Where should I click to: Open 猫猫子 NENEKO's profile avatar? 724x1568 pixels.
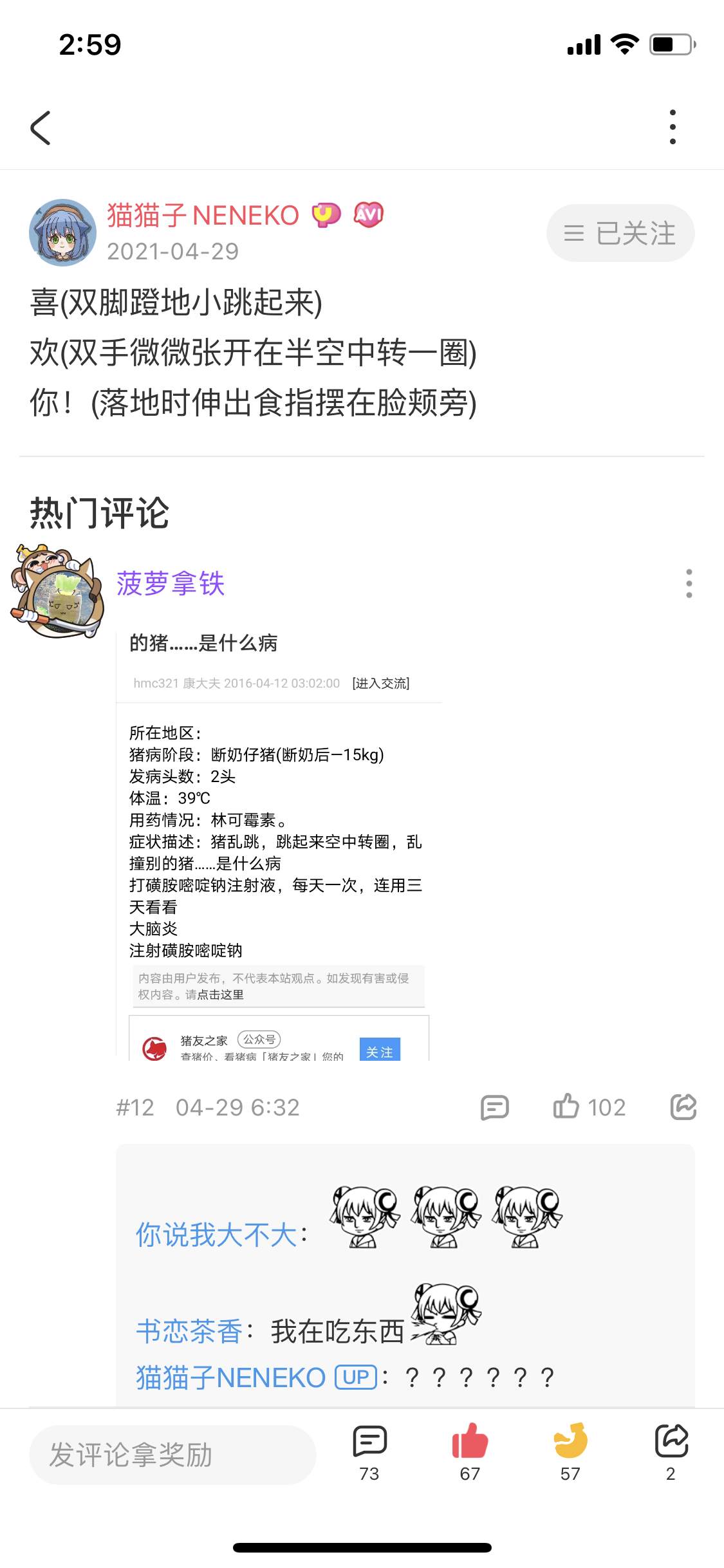coord(62,232)
